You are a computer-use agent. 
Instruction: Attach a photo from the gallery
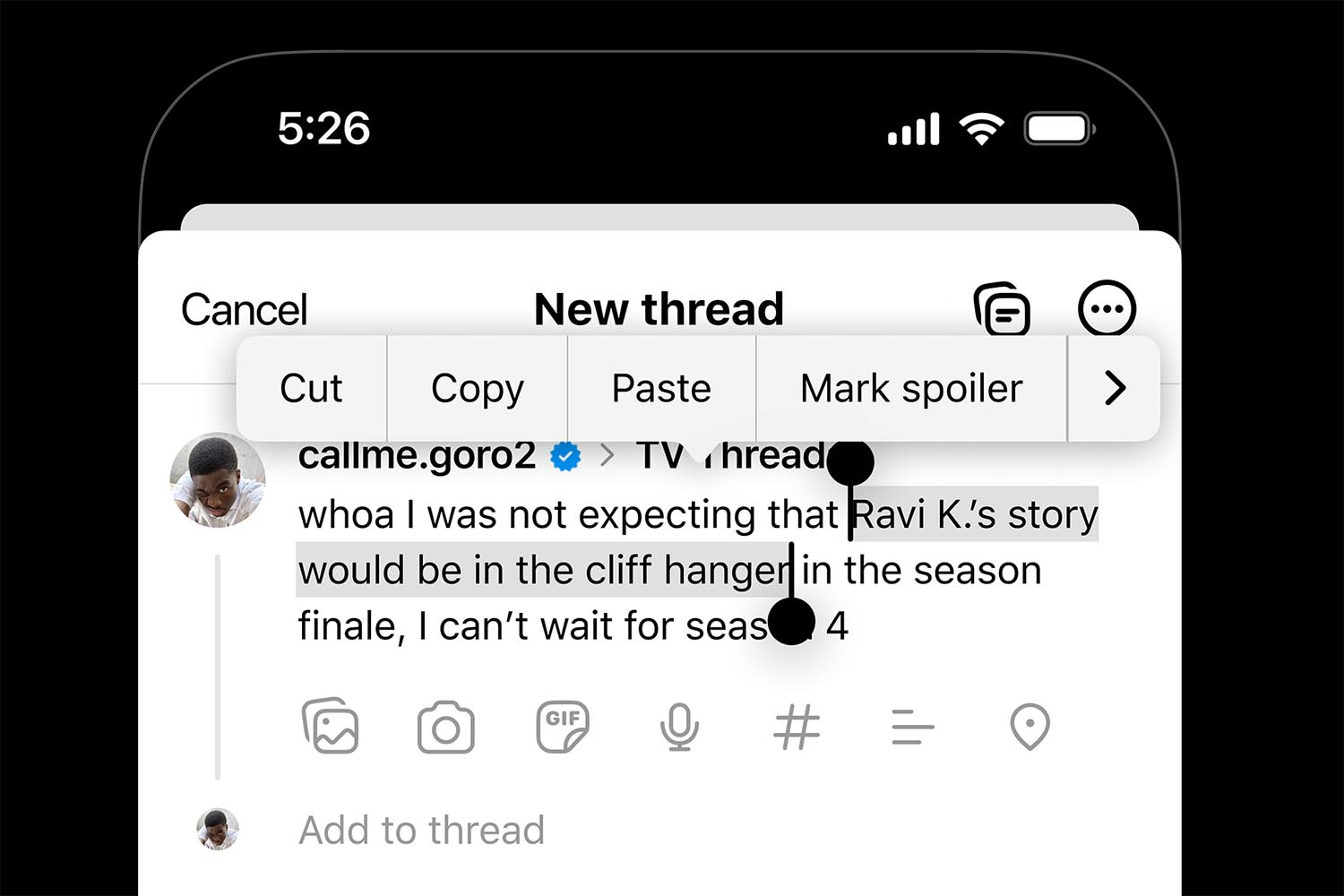click(x=330, y=726)
